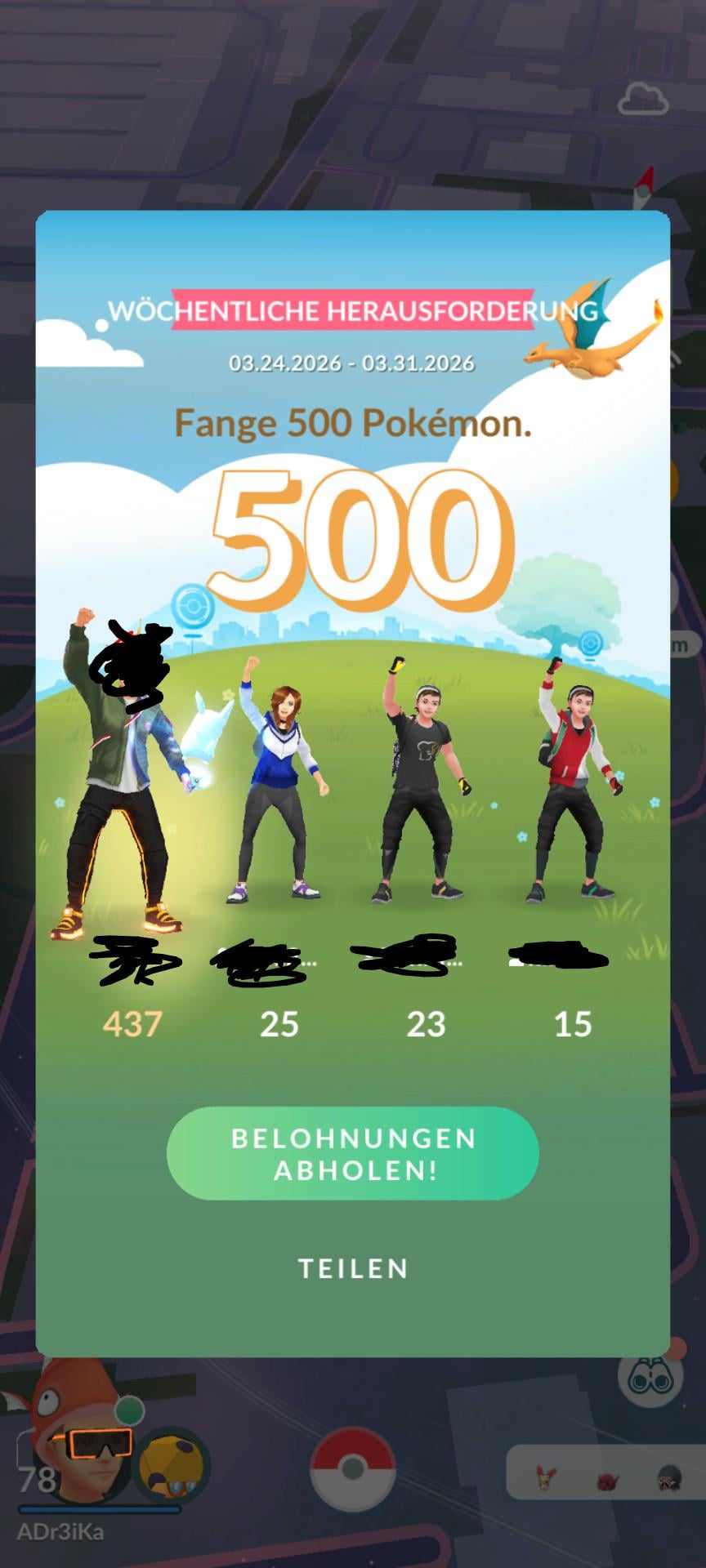Tap the Belohnungen abholen button
The width and height of the screenshot is (706, 1568).
pyautogui.click(x=353, y=1153)
